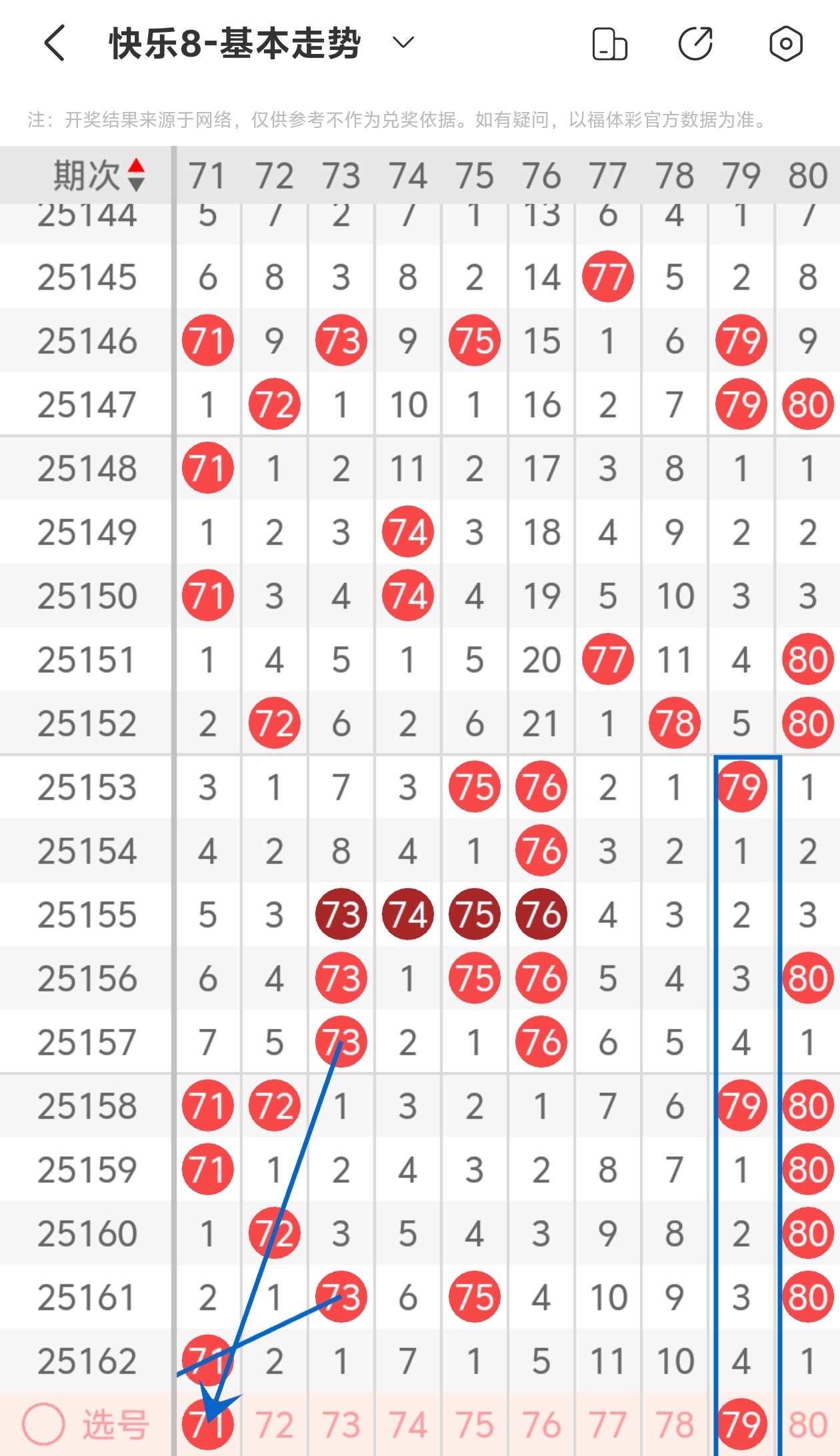Viewport: 840px width, 1456px height.
Task: Expand the 快乐8-基本走势 title dropdown
Action: [403, 43]
